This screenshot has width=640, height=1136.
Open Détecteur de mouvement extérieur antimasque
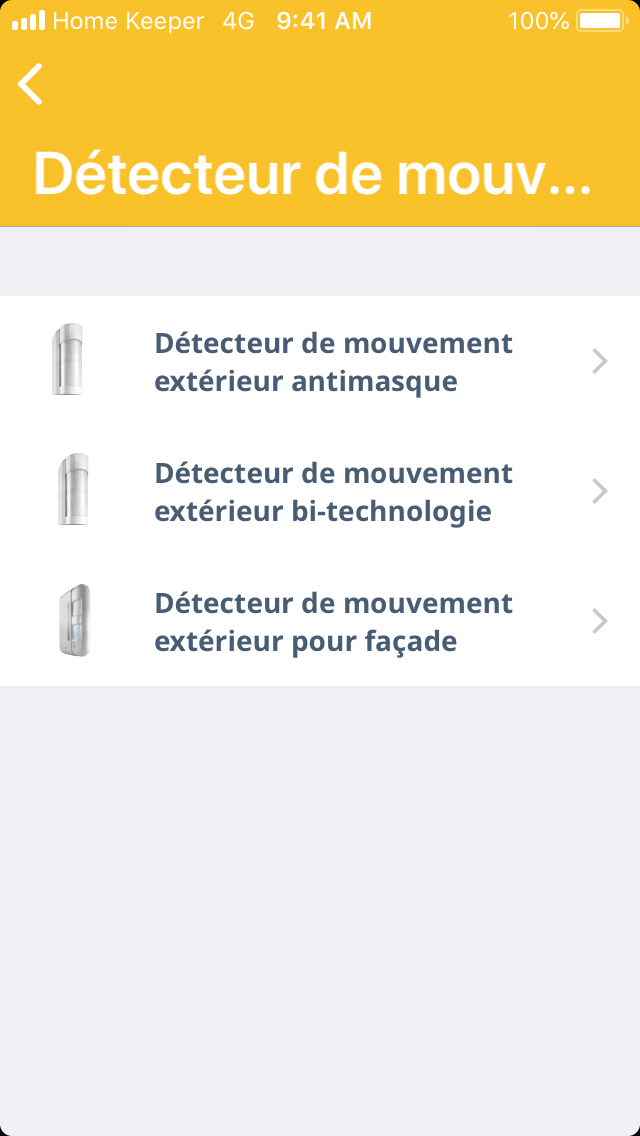click(333, 361)
